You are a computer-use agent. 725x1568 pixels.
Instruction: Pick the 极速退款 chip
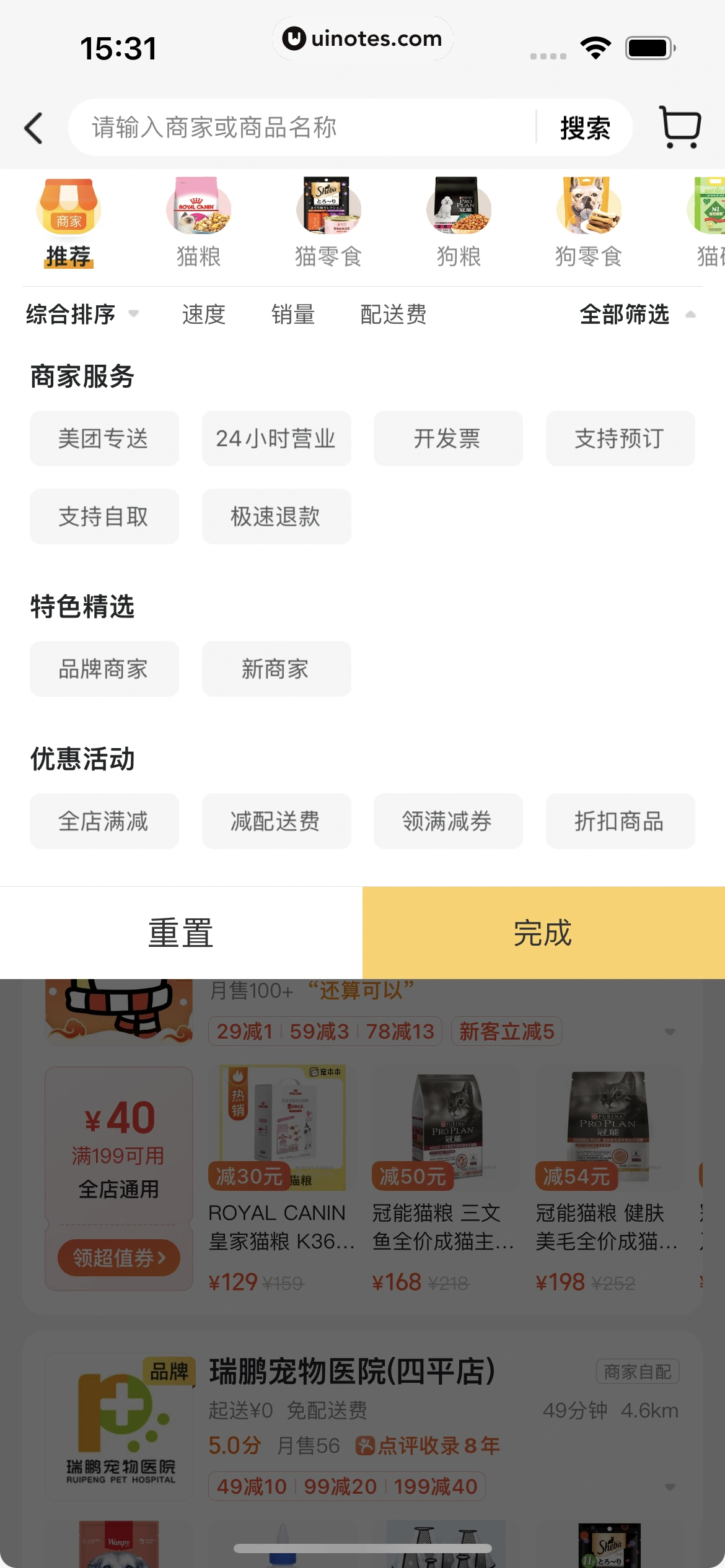276,516
